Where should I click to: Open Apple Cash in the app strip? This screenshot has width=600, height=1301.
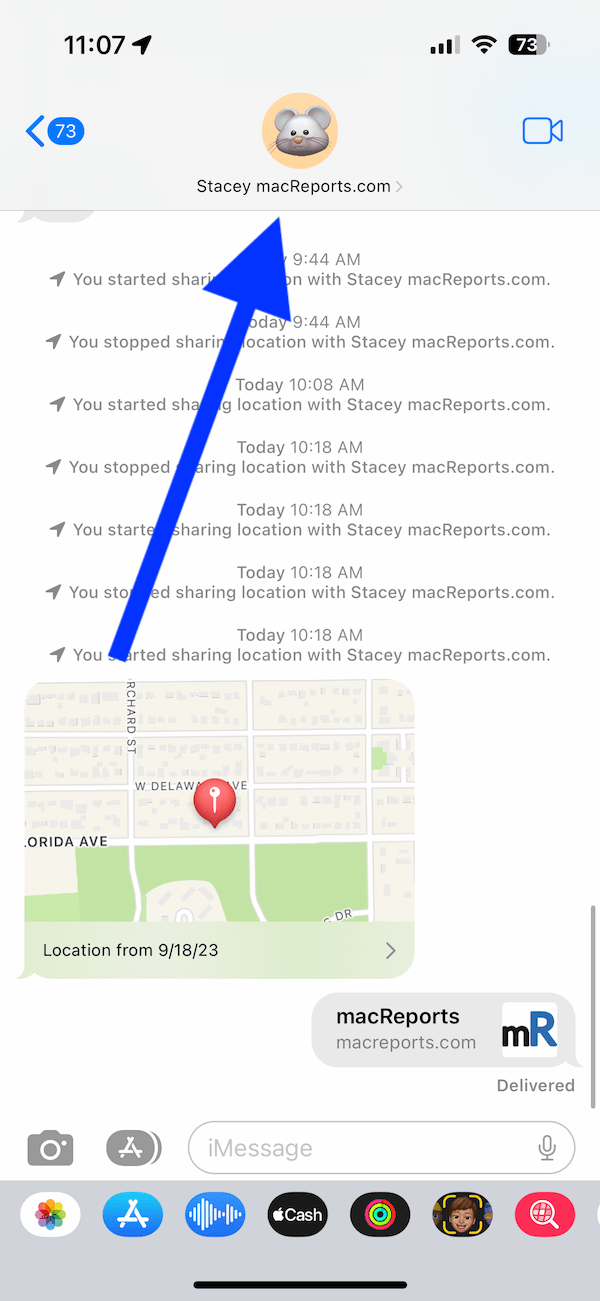(x=297, y=1215)
